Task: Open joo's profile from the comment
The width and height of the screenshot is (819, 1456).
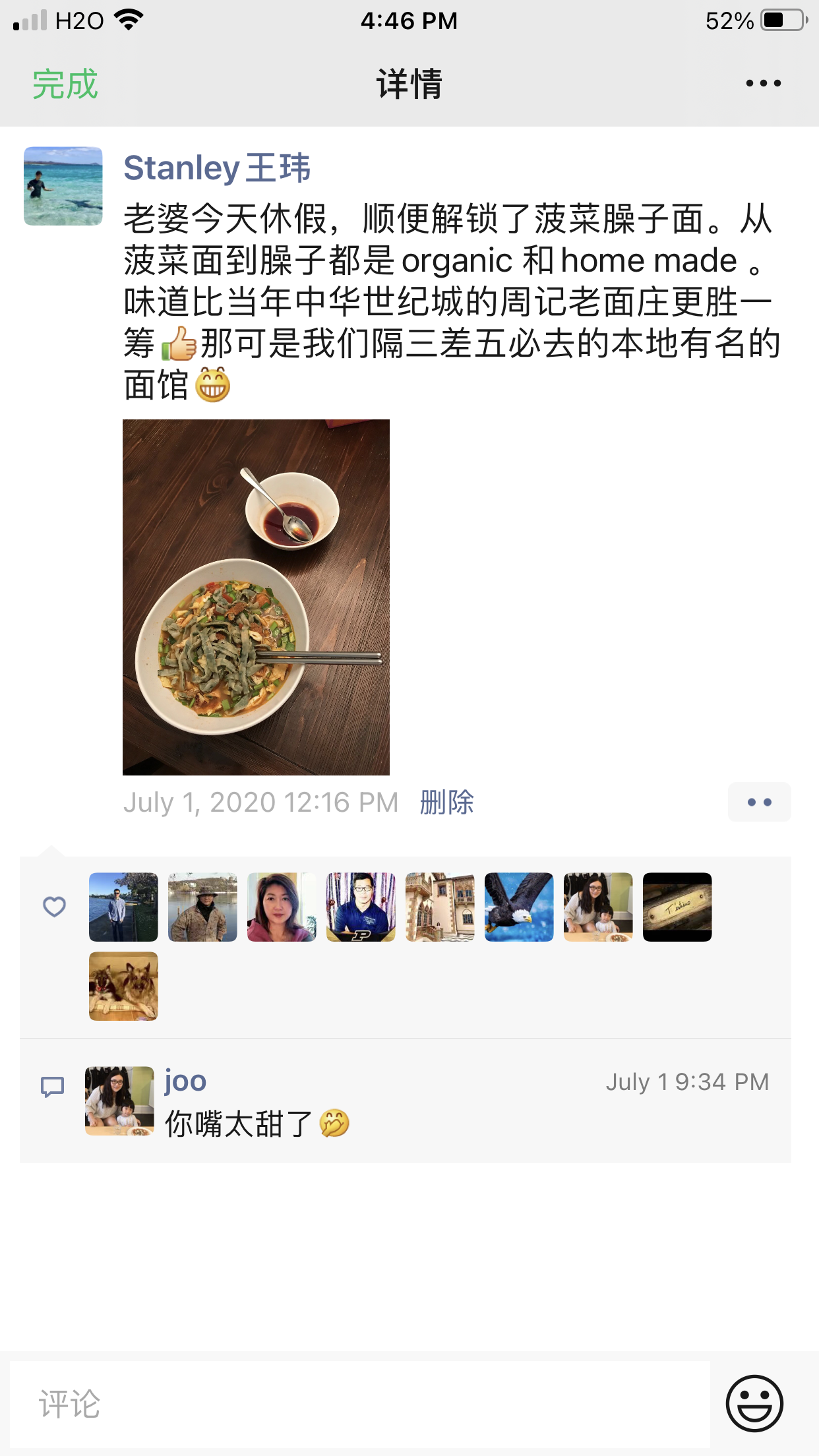Action: [185, 1081]
